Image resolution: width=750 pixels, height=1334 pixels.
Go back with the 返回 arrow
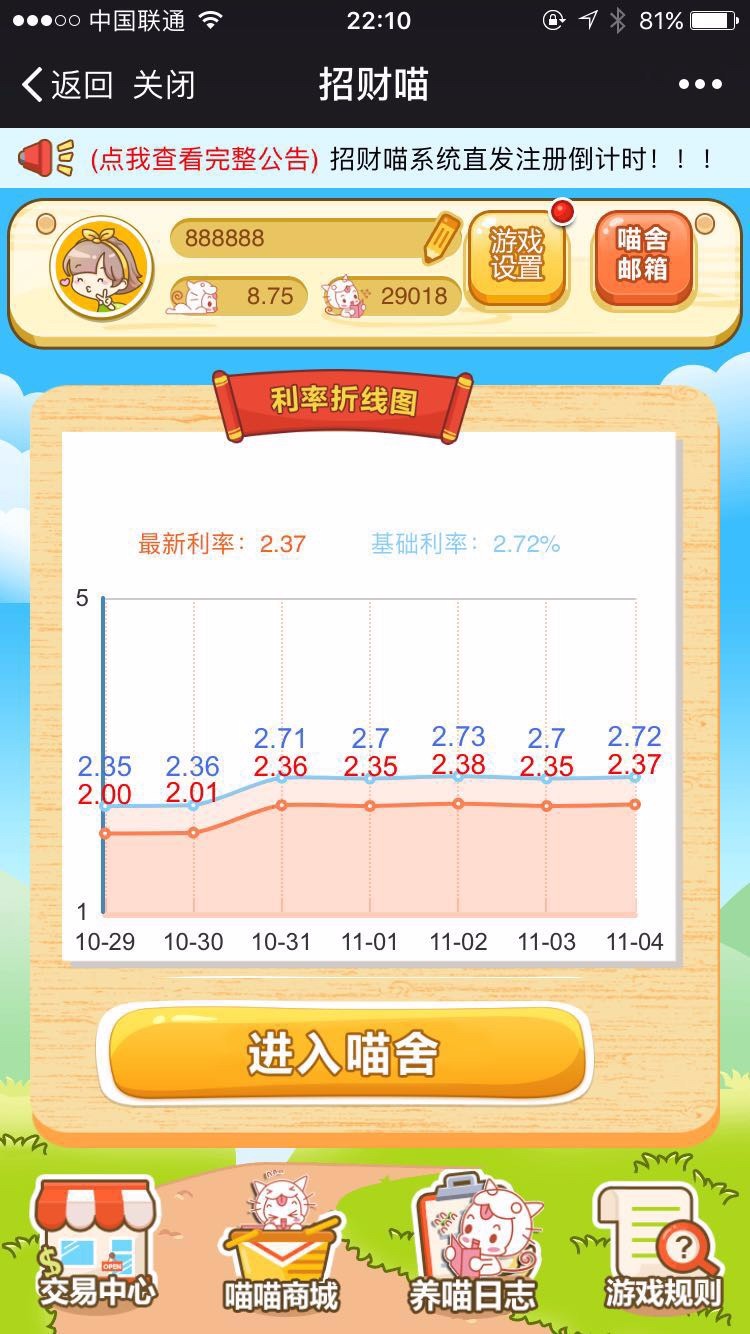[66, 85]
